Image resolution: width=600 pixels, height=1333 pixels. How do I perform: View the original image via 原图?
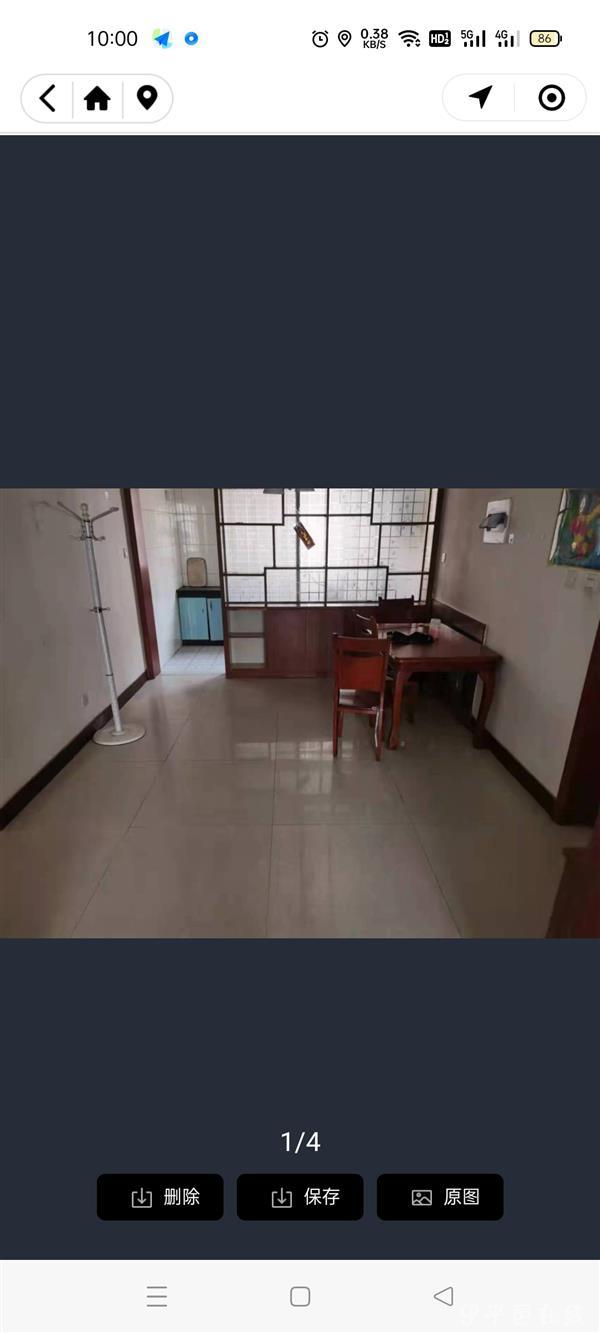click(440, 1197)
